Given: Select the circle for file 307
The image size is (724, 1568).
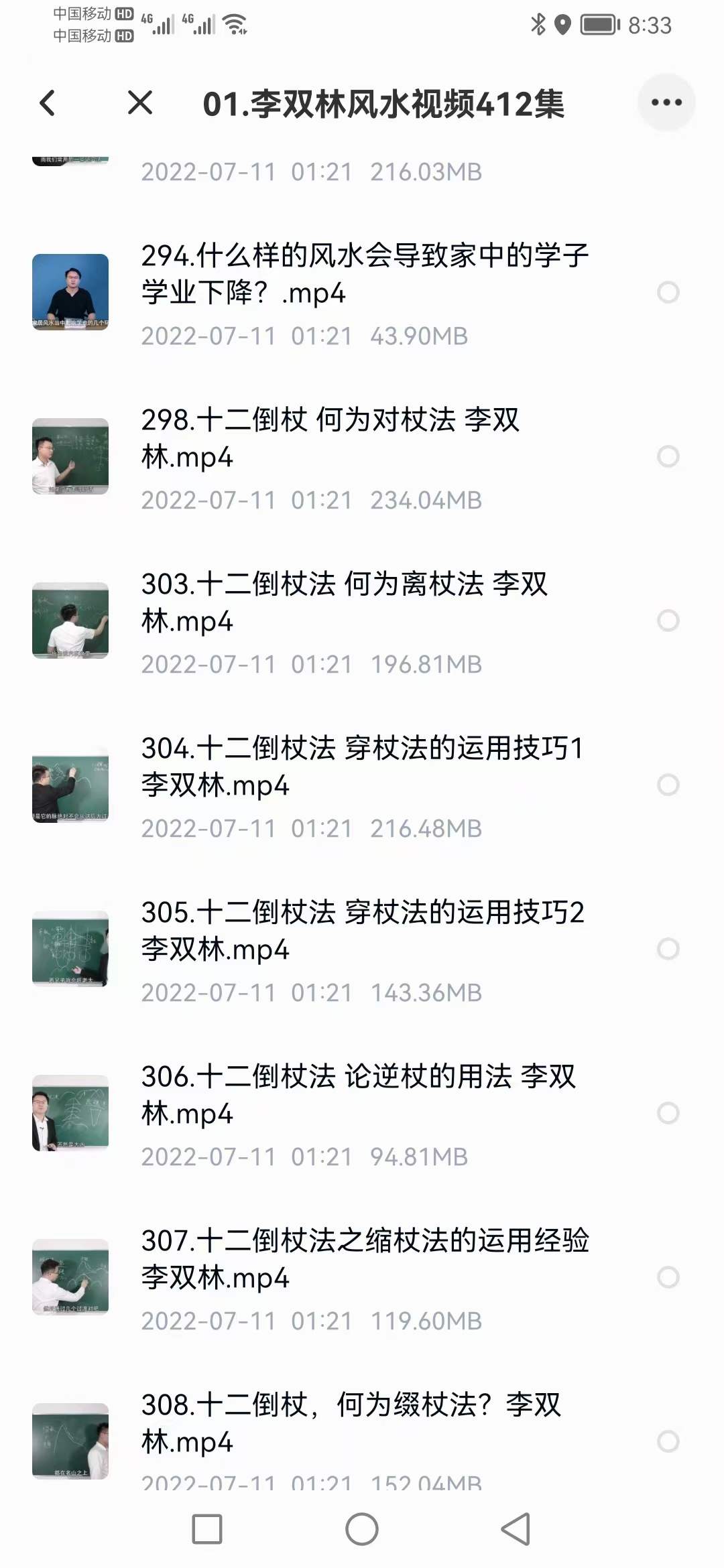Looking at the screenshot, I should [x=668, y=1277].
